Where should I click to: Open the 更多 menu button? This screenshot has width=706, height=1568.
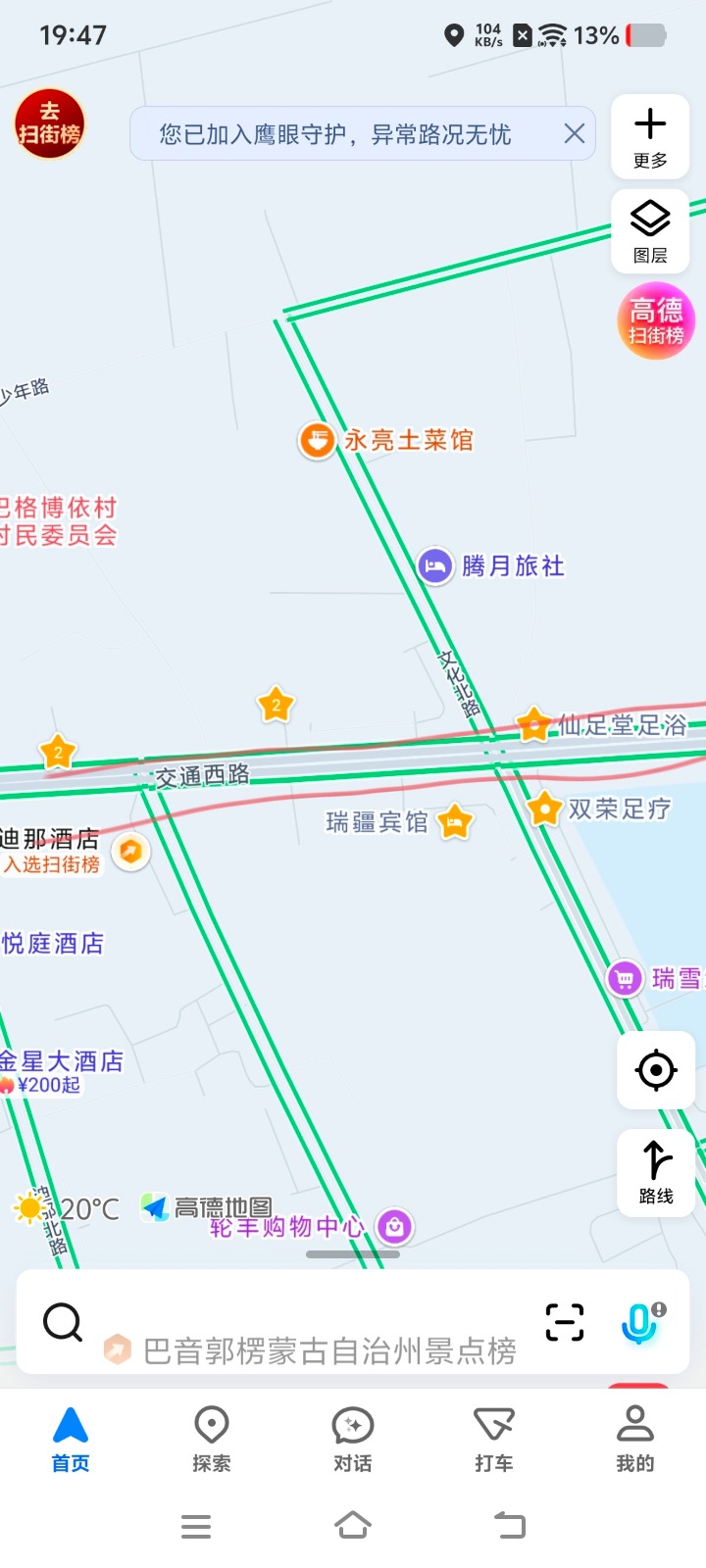pos(650,136)
